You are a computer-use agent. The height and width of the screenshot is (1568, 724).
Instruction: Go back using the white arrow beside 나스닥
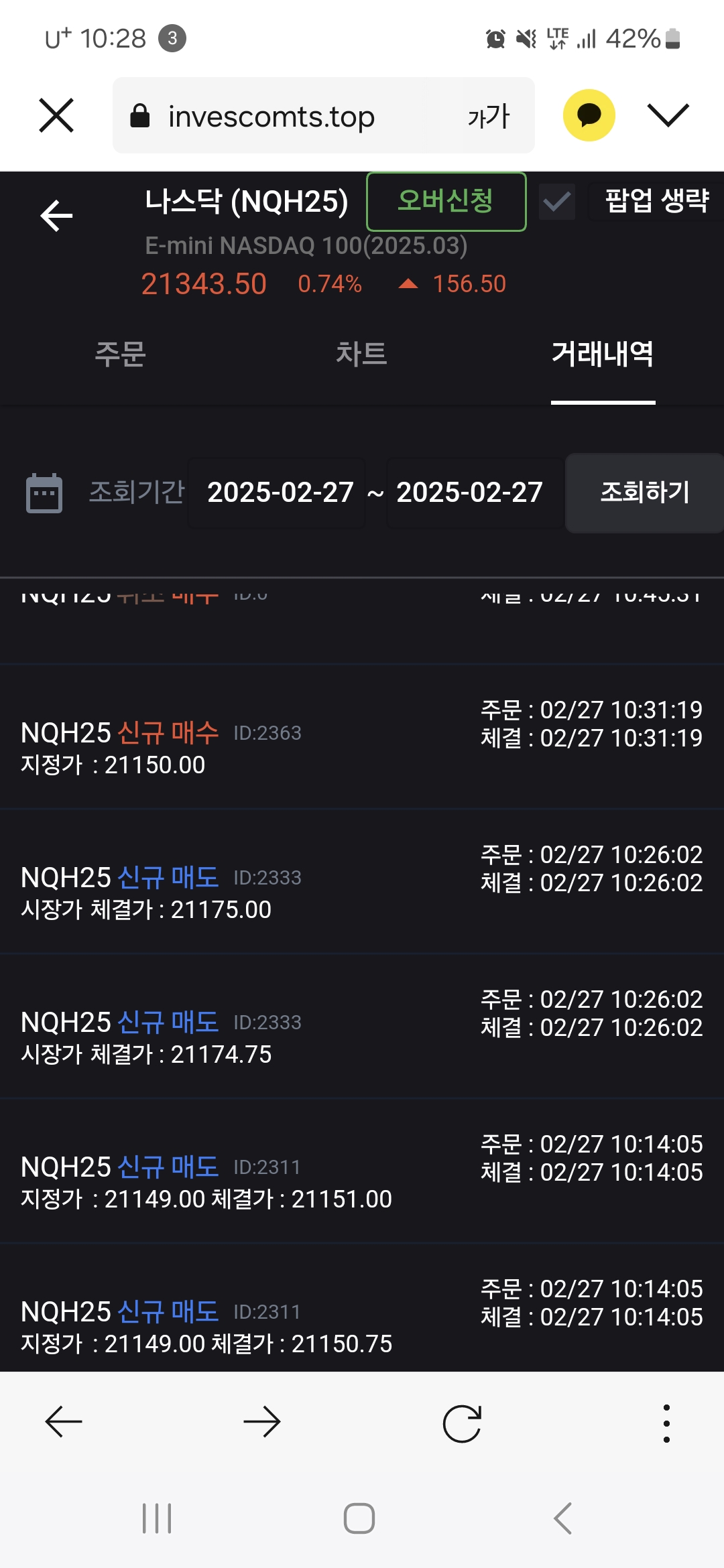(x=56, y=216)
